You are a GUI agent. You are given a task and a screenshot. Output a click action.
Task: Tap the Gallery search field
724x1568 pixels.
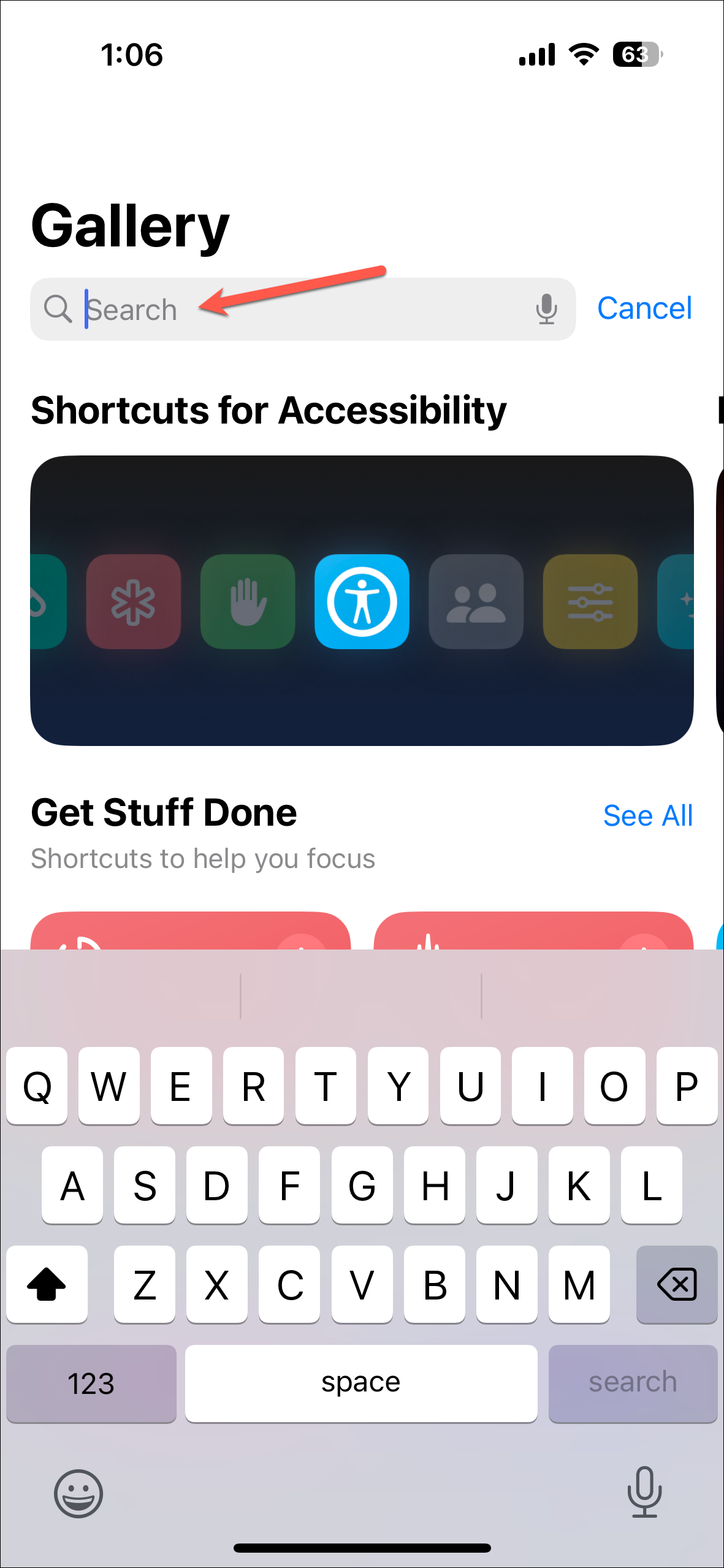click(x=294, y=310)
